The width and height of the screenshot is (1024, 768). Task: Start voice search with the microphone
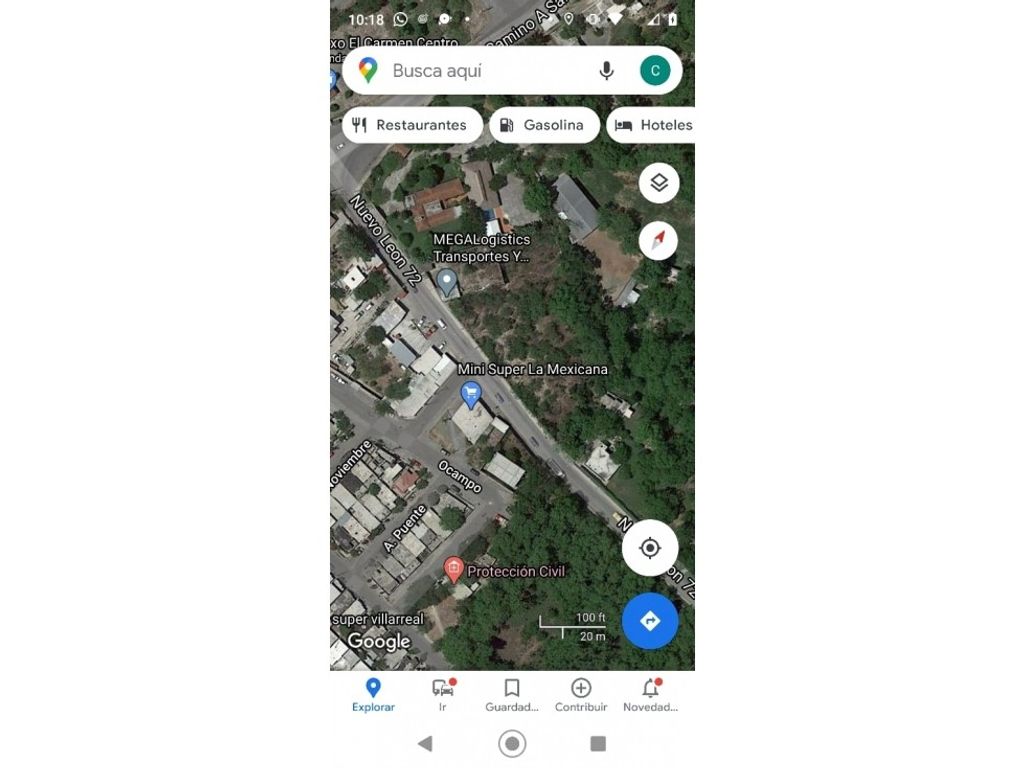tap(606, 71)
